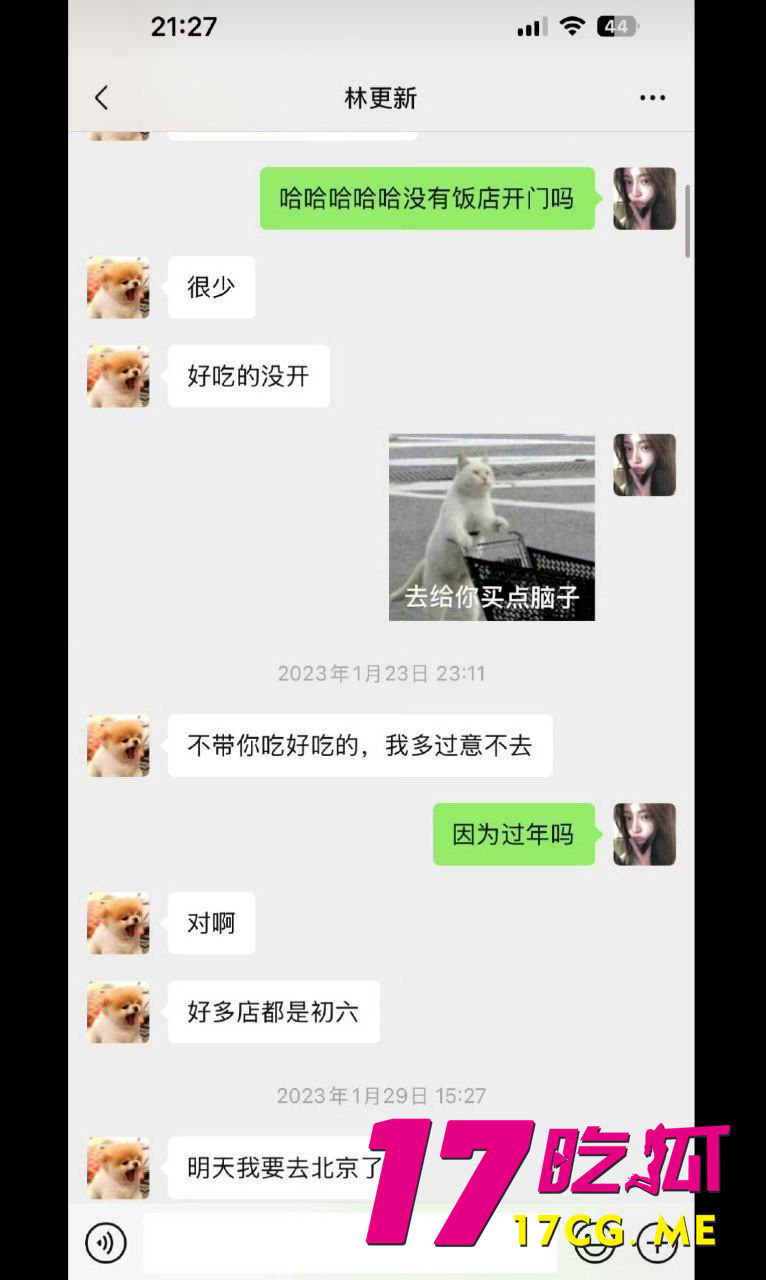Screen dimensions: 766x1280
Task: View profile from avatar beside 好多店都是初六
Action: pyautogui.click(x=118, y=1012)
